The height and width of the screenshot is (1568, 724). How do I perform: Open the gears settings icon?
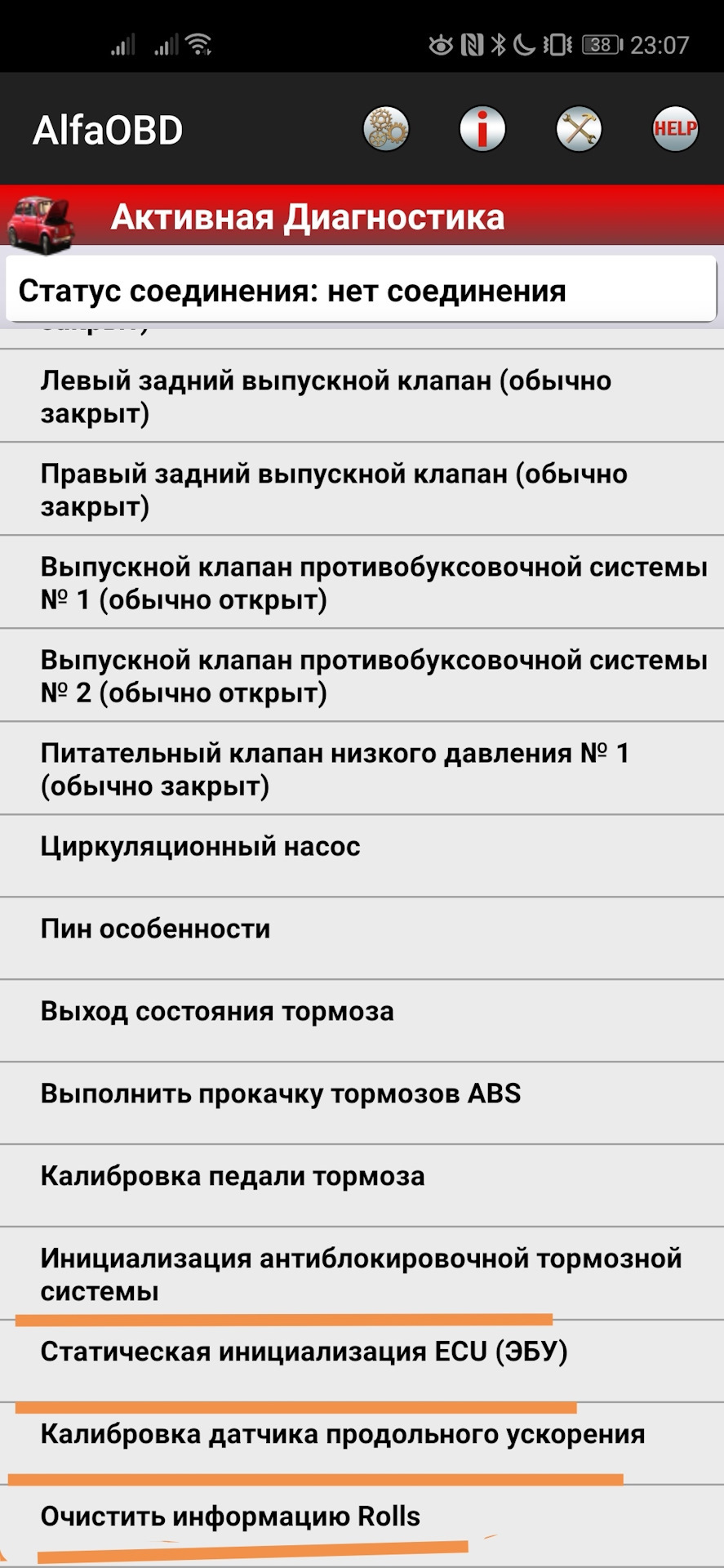tap(385, 129)
